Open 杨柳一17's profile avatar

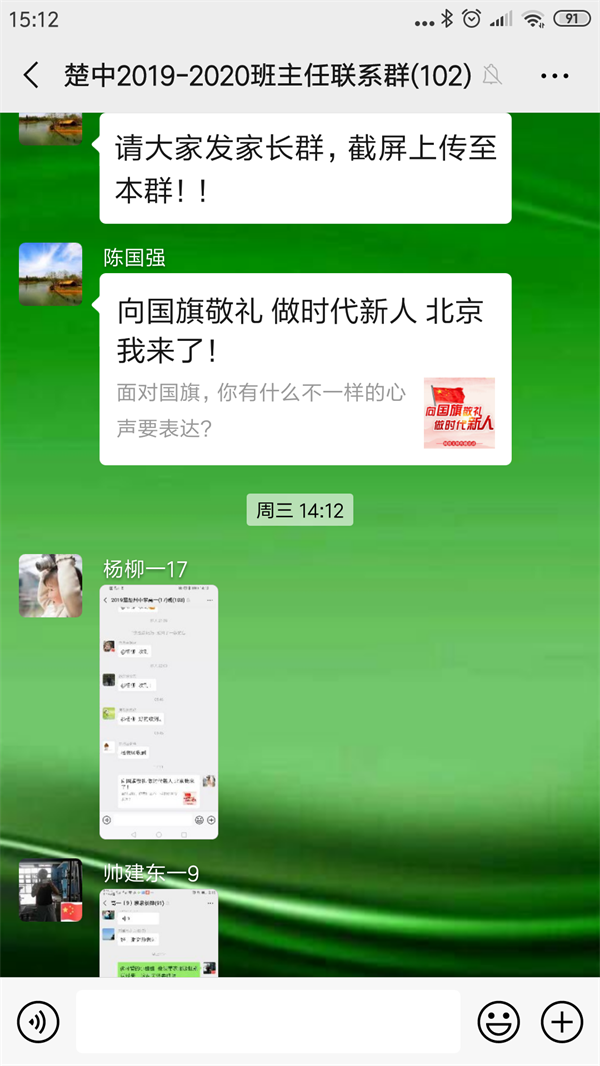pyautogui.click(x=51, y=585)
